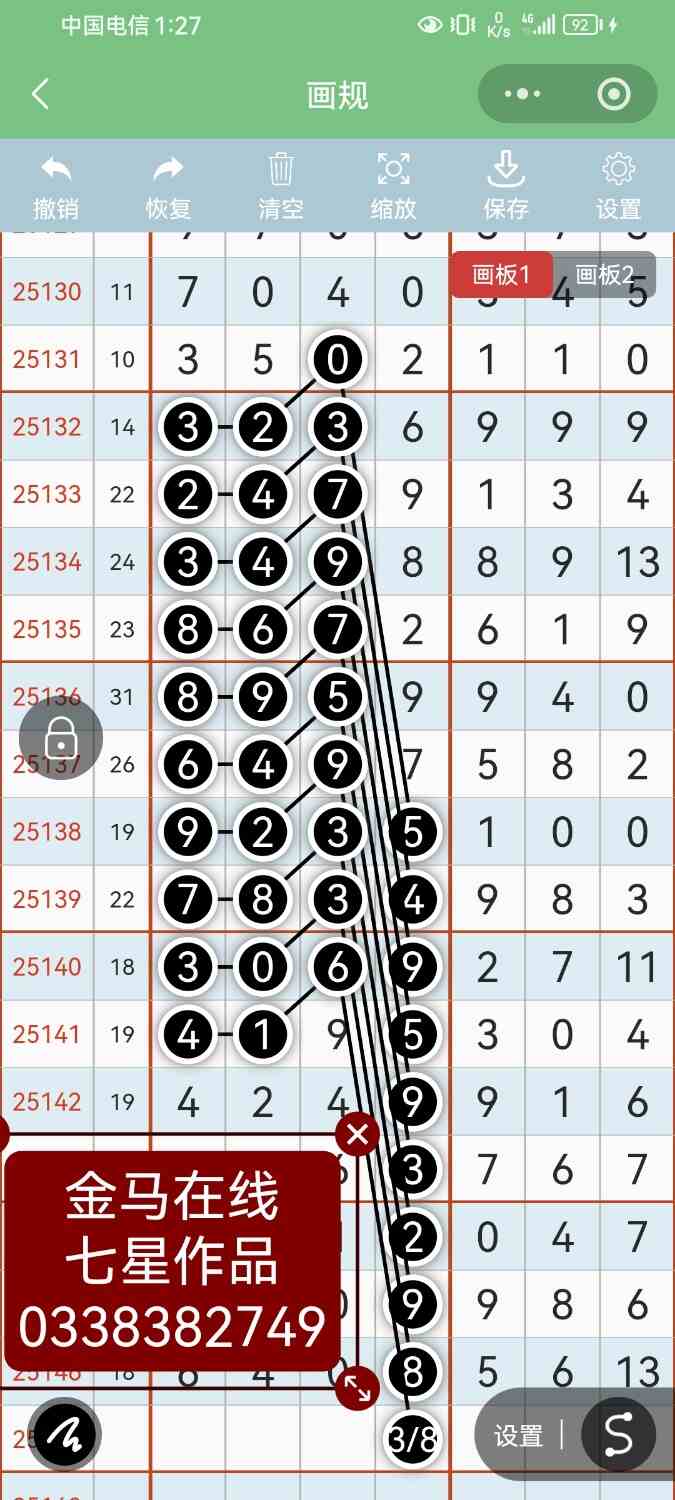Go back from the 画规 page

tap(40, 95)
